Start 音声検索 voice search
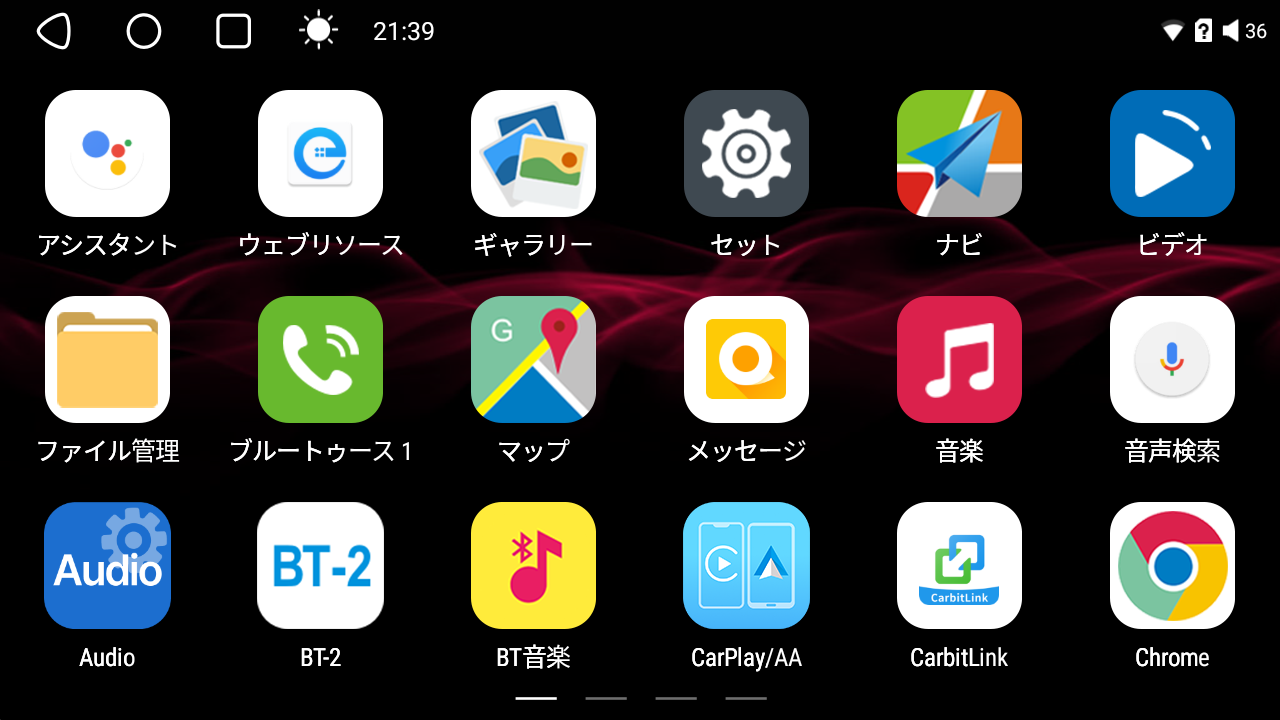1280x720 pixels. click(1172, 359)
